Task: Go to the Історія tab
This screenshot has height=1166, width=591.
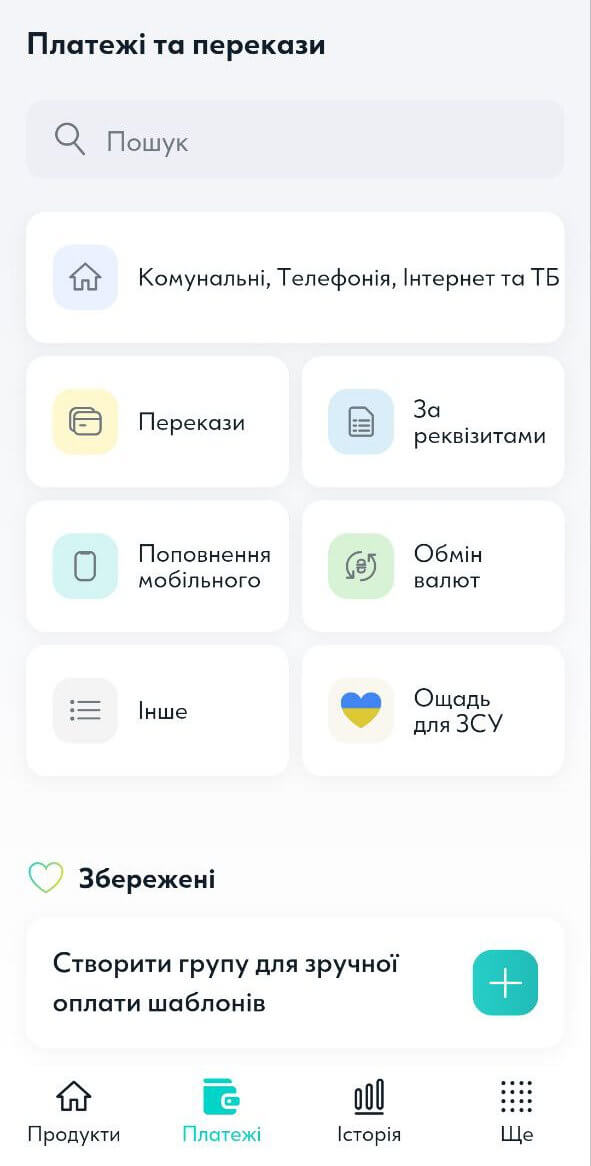Action: pyautogui.click(x=369, y=1111)
